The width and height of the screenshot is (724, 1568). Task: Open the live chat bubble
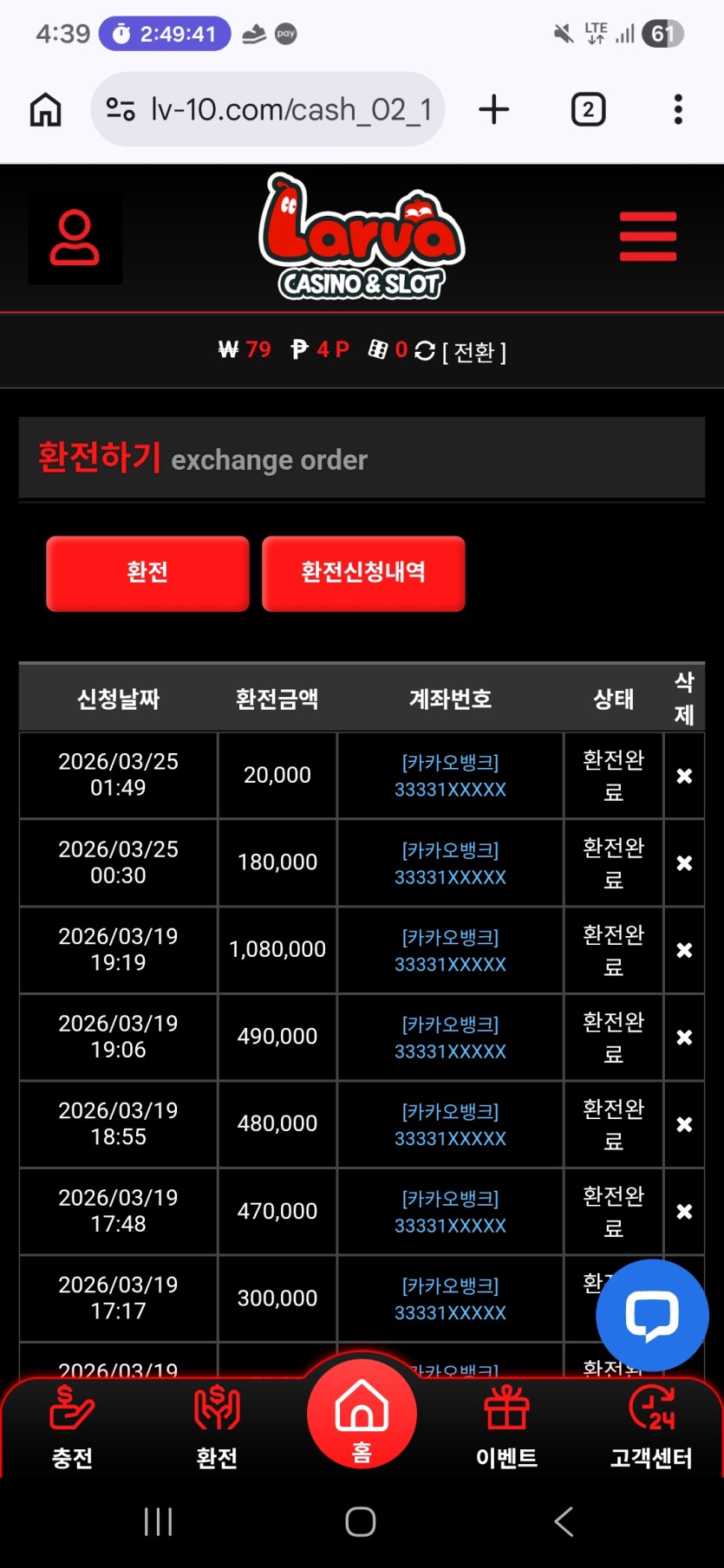(x=652, y=1315)
